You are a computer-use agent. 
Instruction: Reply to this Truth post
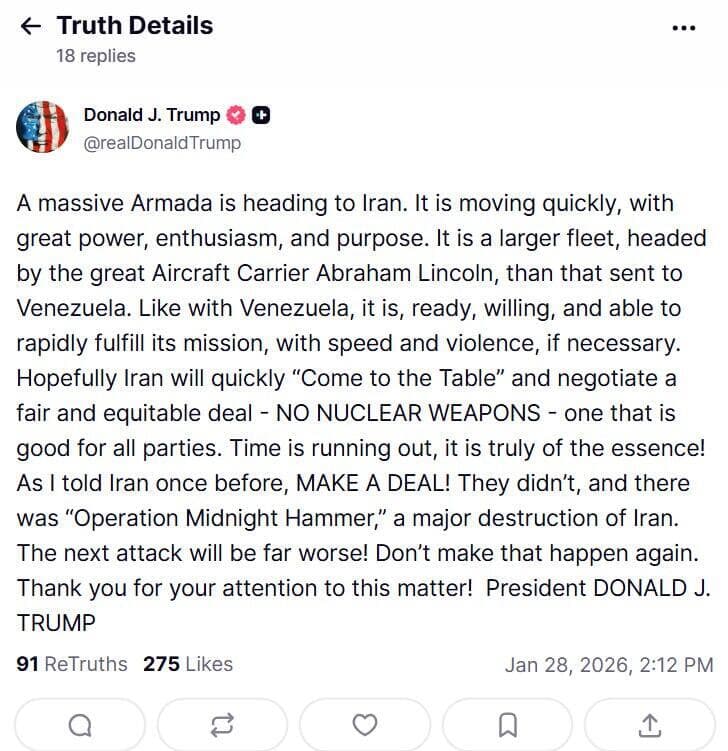click(81, 722)
